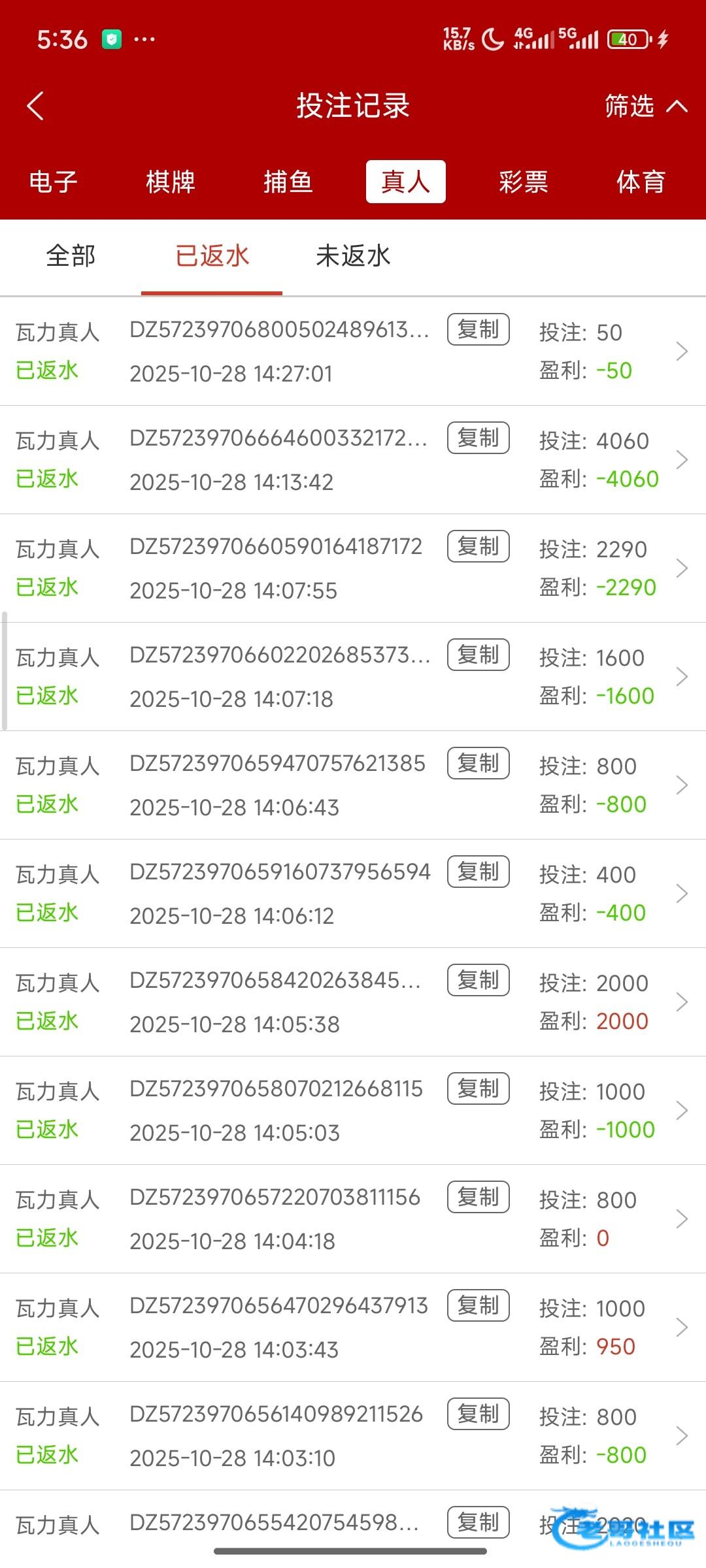706x1568 pixels.
Task: Switch to the 体育 category tab
Action: 641,182
